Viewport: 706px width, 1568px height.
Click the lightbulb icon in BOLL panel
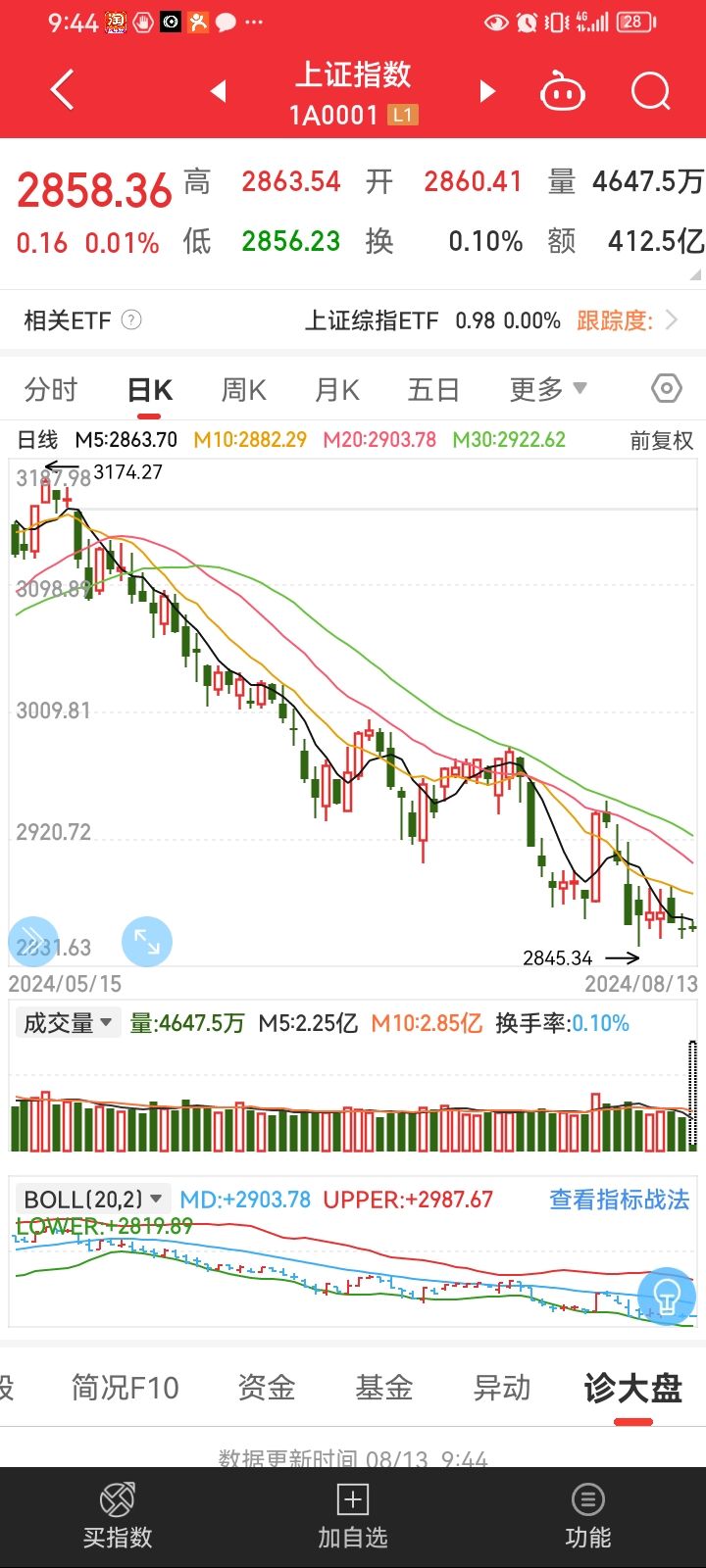pyautogui.click(x=667, y=1296)
